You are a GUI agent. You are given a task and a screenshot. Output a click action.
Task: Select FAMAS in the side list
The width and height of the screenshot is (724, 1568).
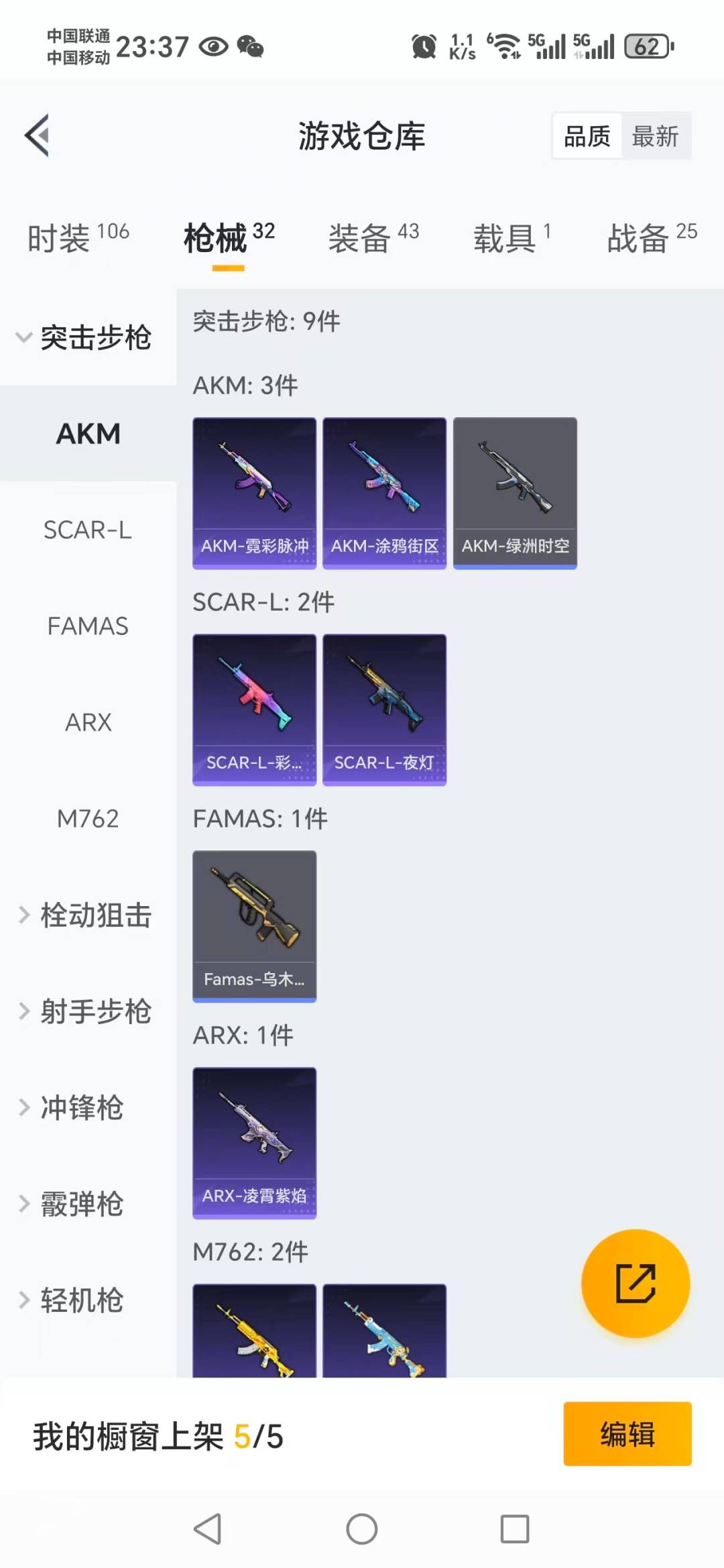tap(88, 626)
